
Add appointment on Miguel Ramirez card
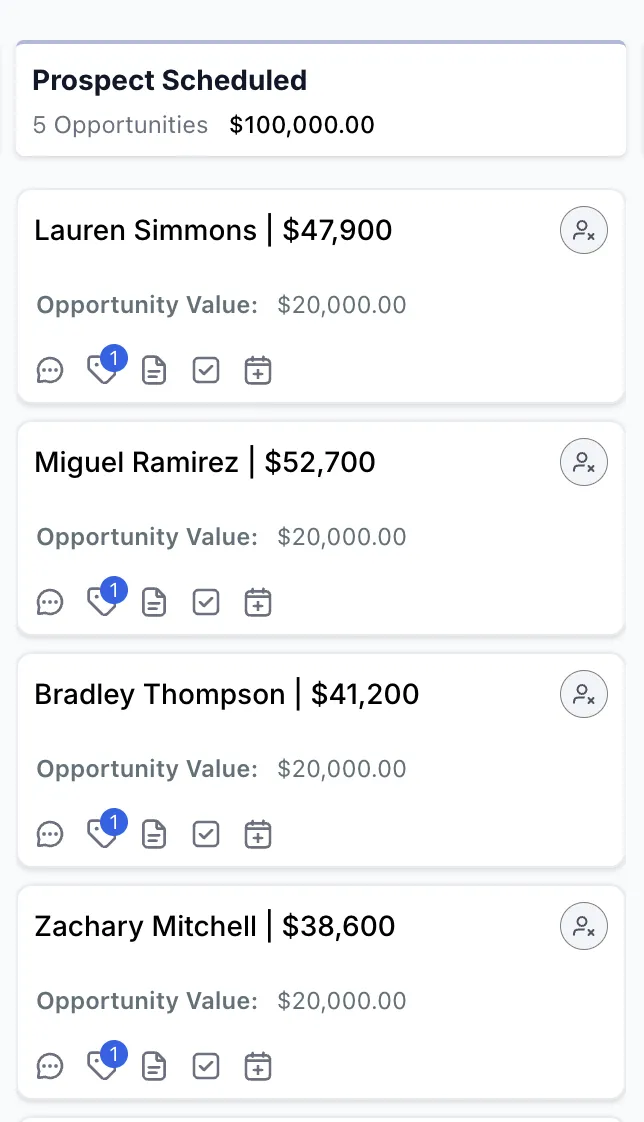(x=258, y=603)
